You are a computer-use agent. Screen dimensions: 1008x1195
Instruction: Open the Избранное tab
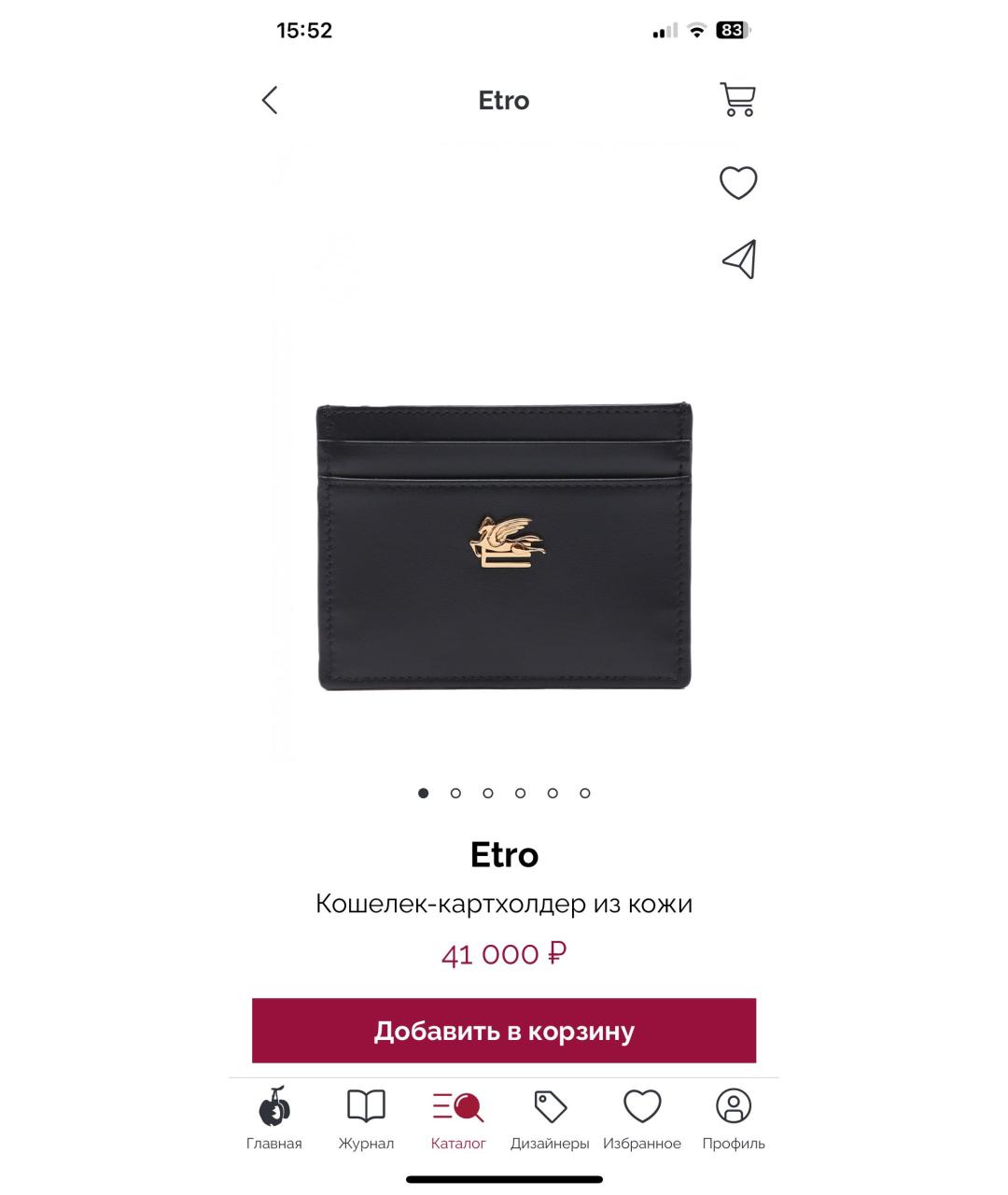[x=642, y=1118]
